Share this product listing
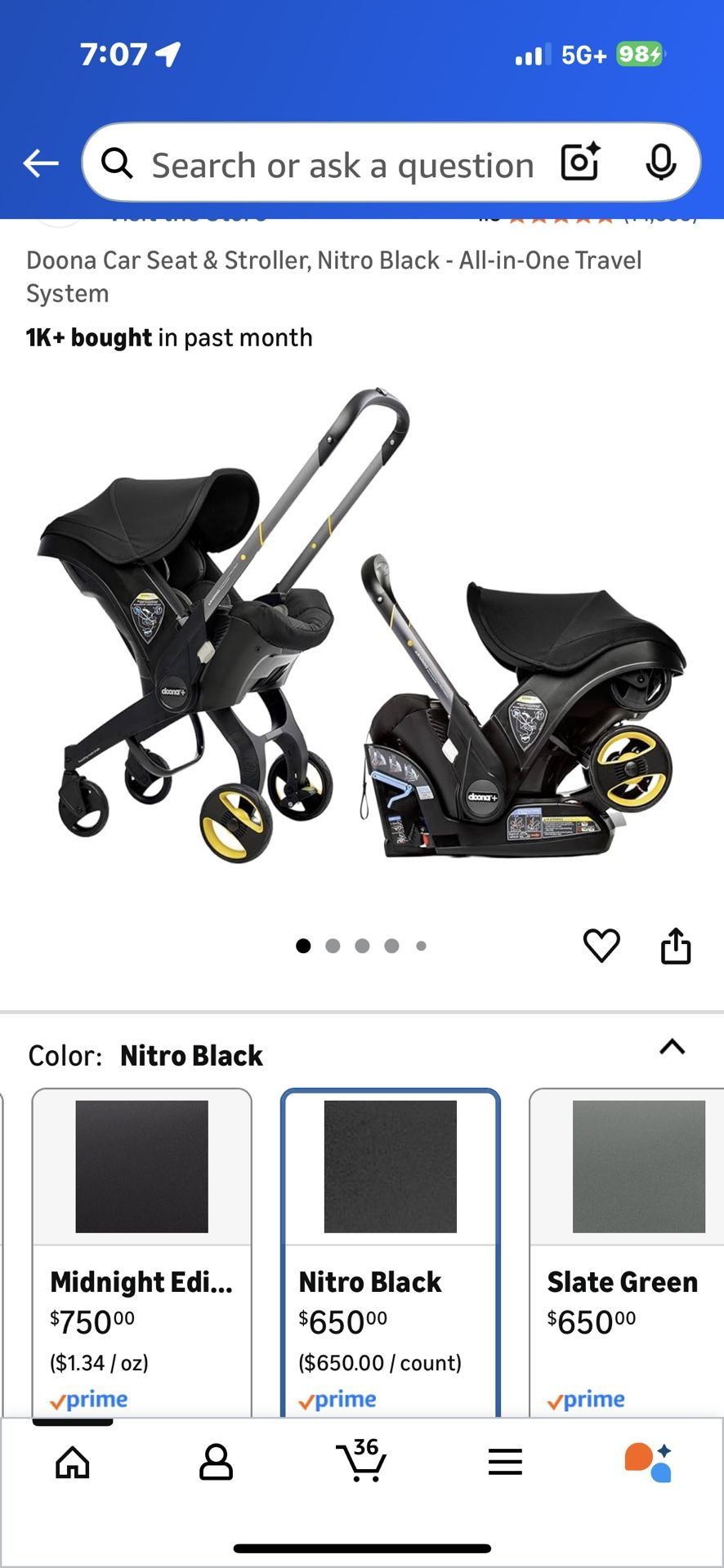 [x=676, y=946]
